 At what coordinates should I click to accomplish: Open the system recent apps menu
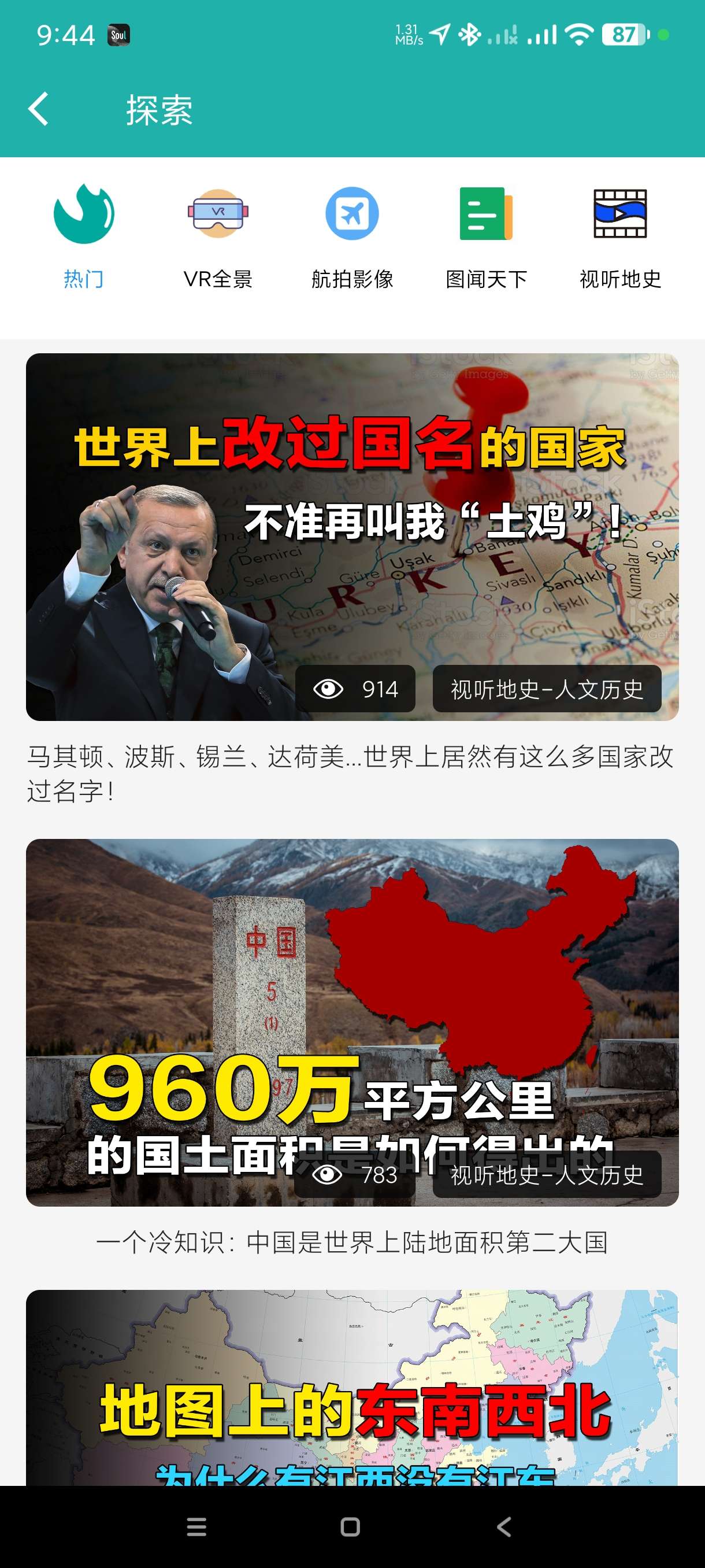(196, 1526)
